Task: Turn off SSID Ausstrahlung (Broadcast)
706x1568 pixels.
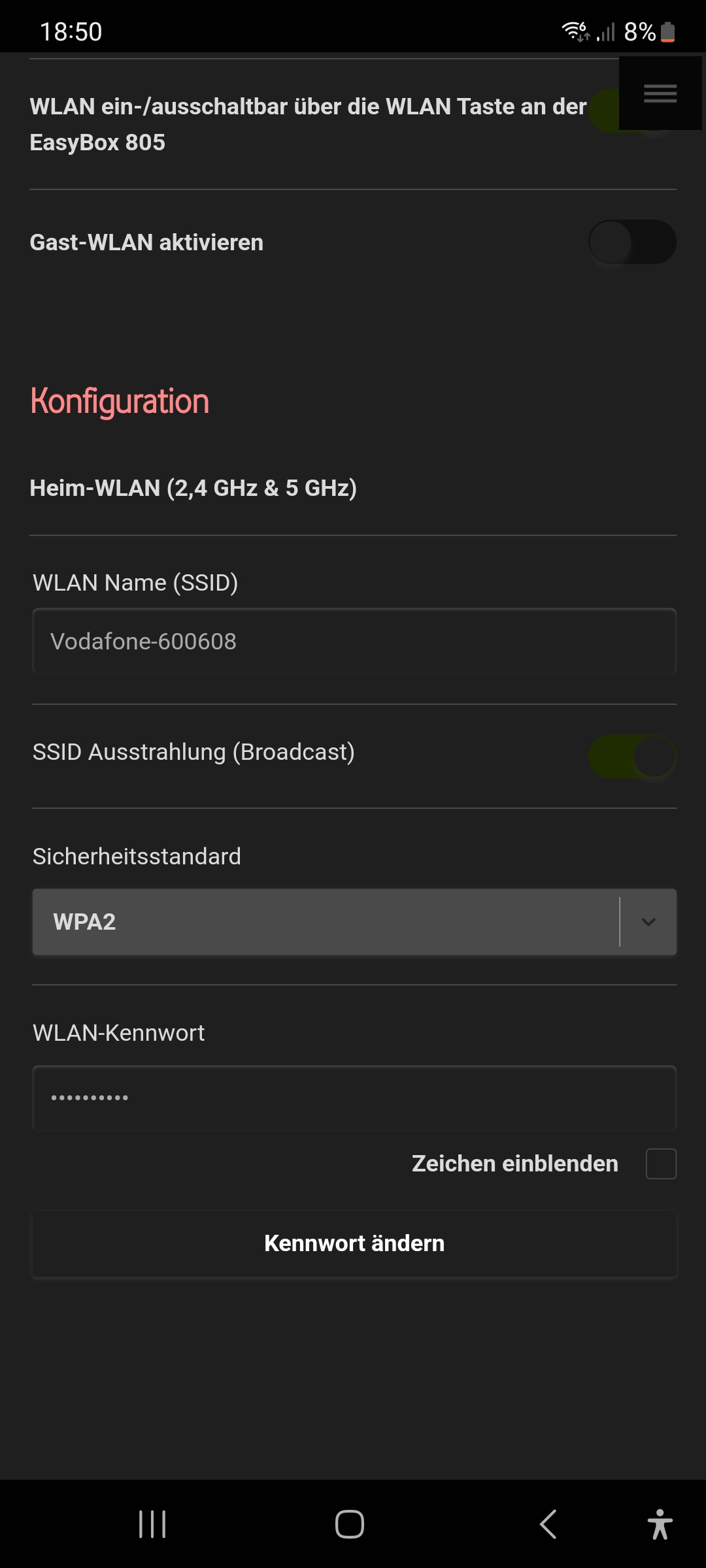Action: (632, 757)
